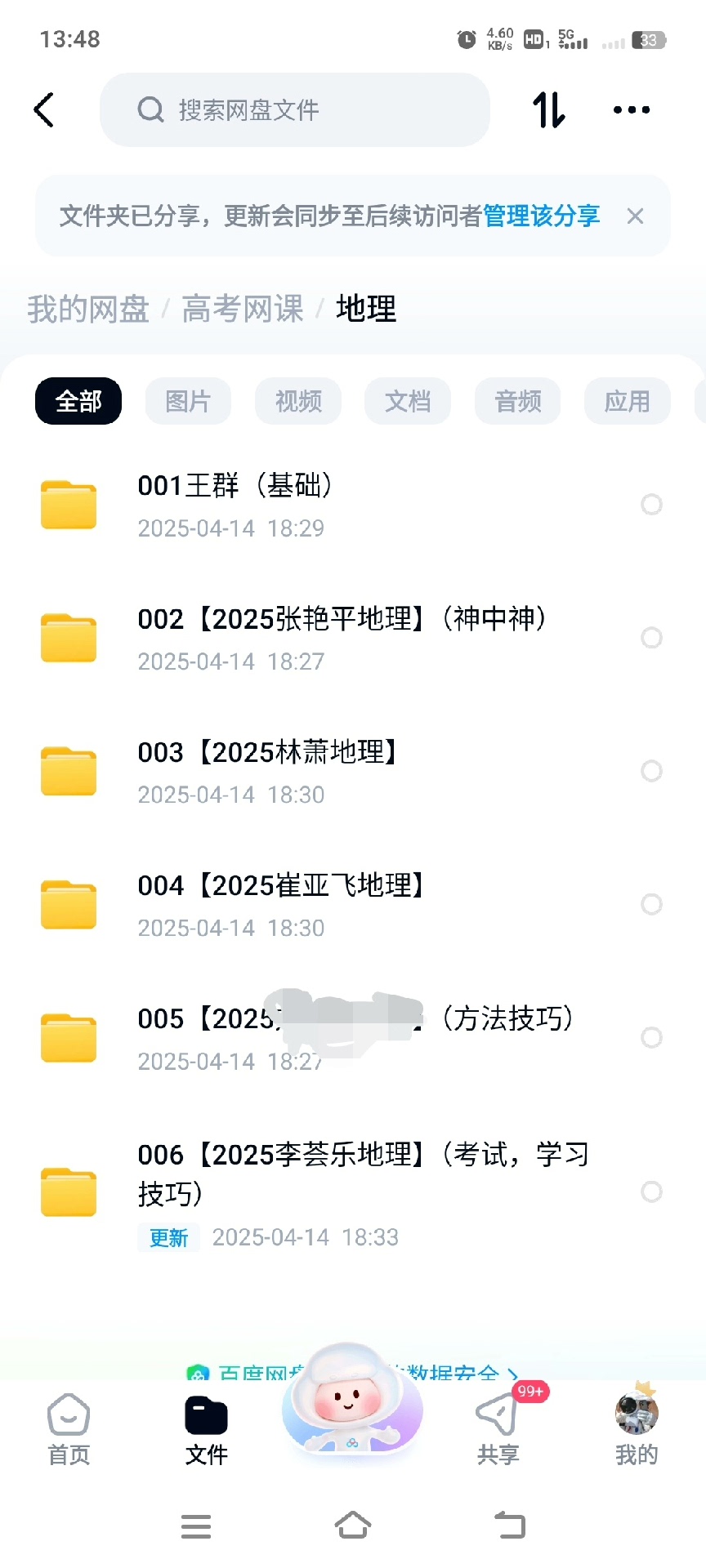Filter files by 视频
Screen dimensions: 706x1568
[298, 401]
